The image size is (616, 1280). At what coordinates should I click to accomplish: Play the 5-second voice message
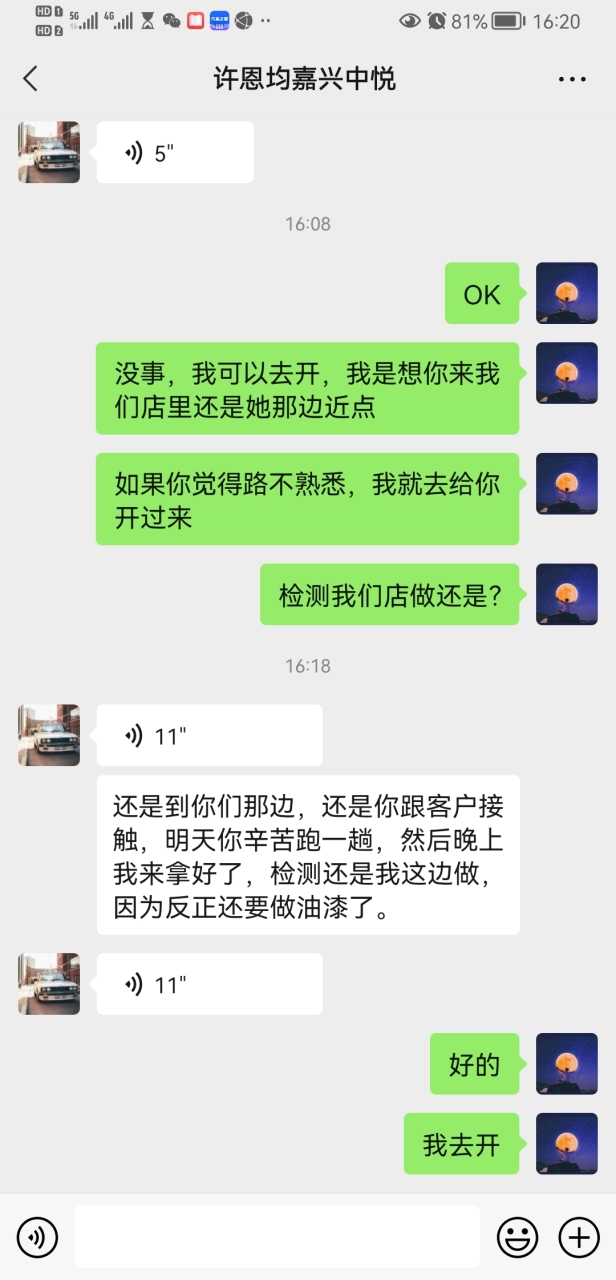tap(175, 153)
